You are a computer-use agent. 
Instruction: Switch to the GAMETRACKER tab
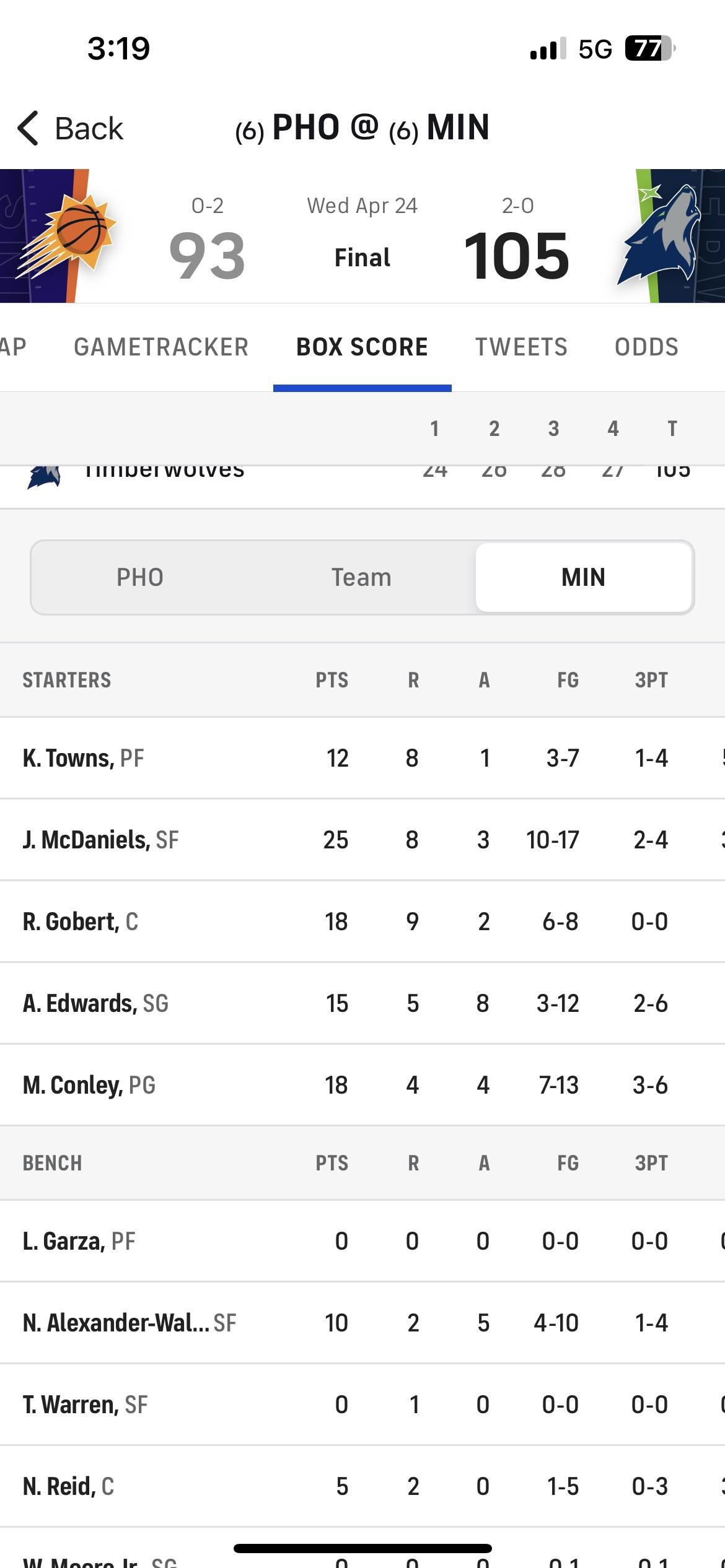point(161,347)
